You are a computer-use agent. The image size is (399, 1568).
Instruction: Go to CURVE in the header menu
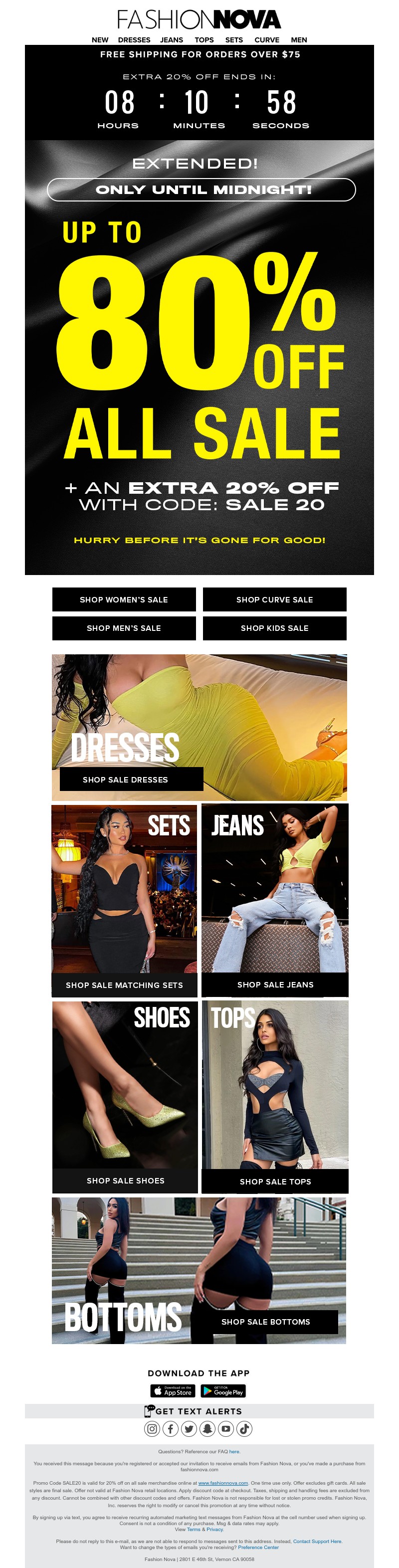267,39
